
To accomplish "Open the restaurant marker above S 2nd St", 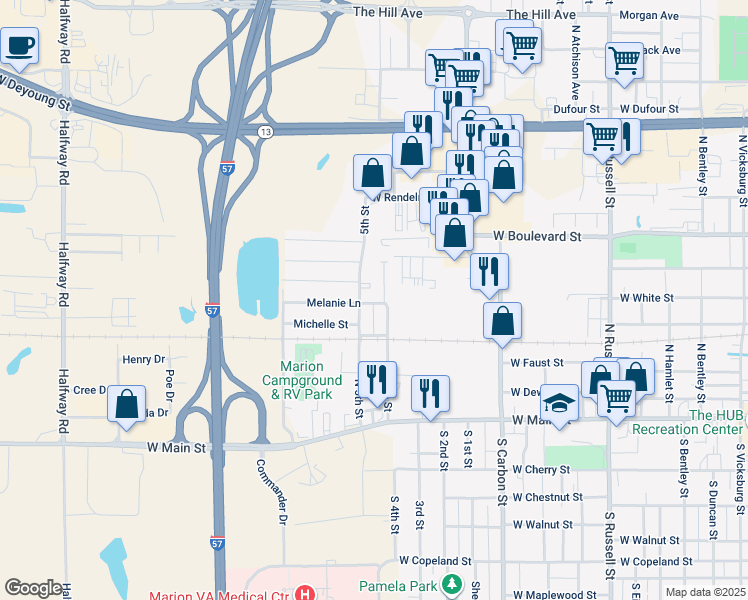I will point(430,394).
